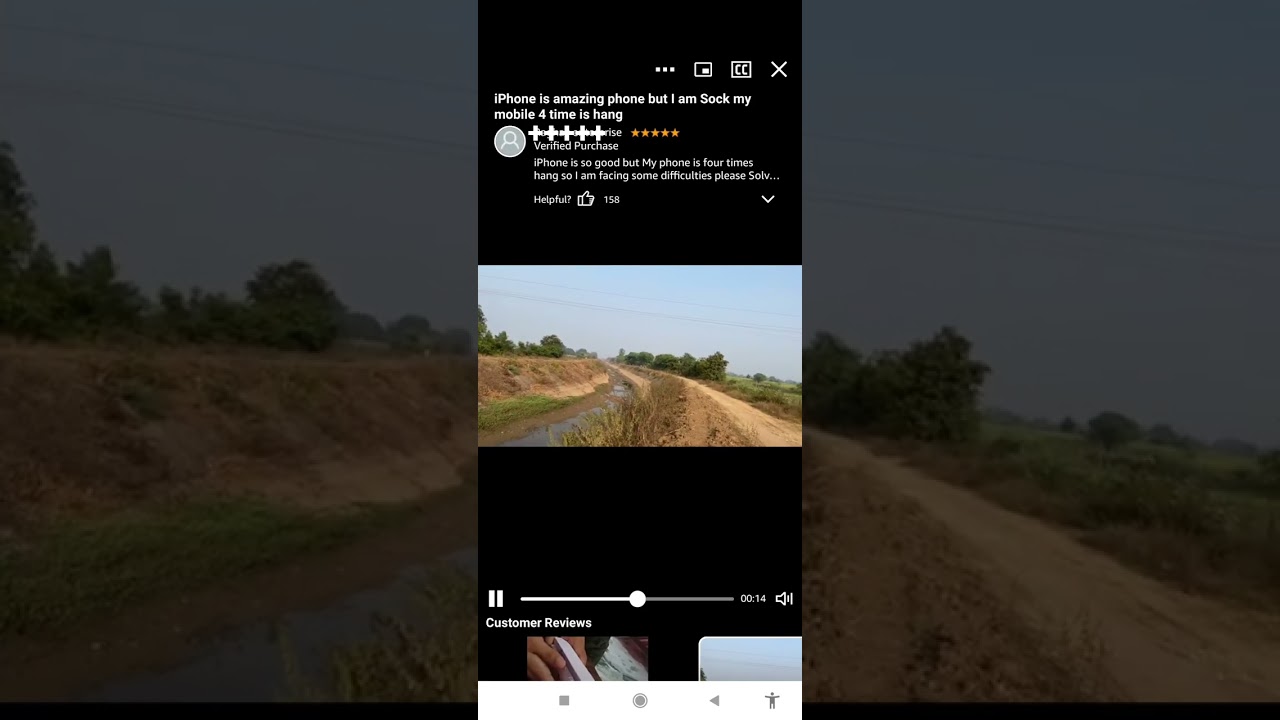1280x720 pixels.
Task: Open the accessibility shortcut button
Action: point(772,701)
